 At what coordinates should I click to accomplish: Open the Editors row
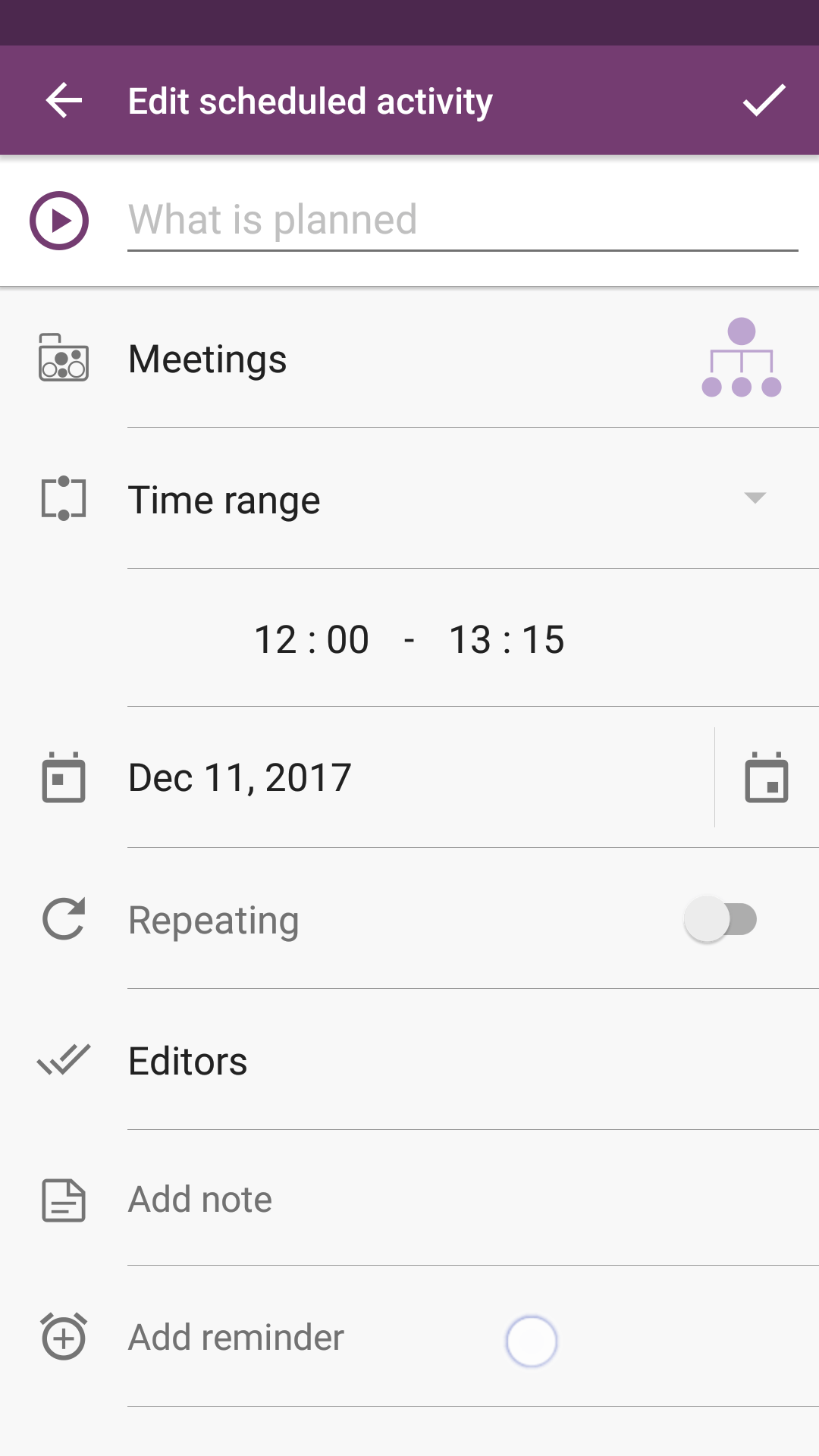pos(188,1061)
